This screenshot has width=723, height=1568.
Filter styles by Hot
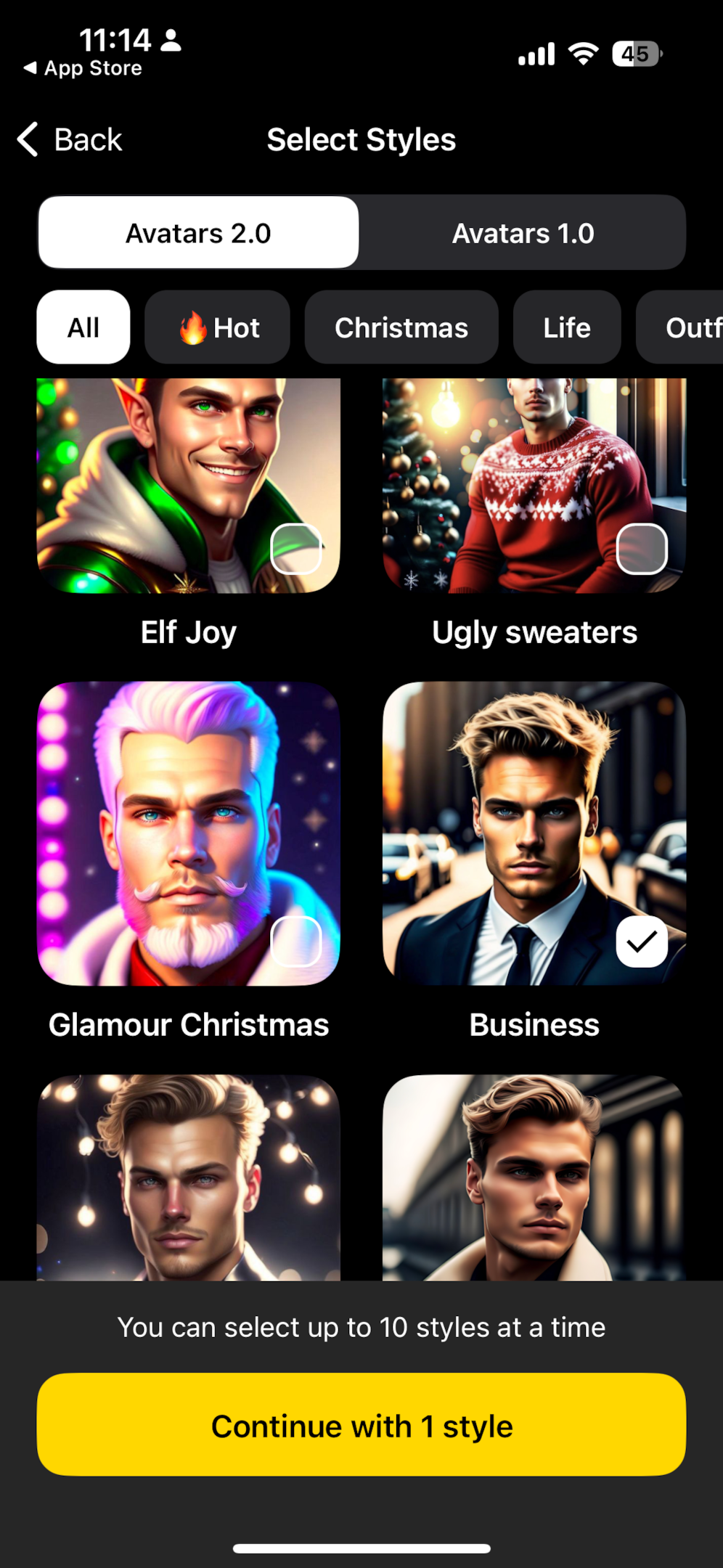[217, 327]
